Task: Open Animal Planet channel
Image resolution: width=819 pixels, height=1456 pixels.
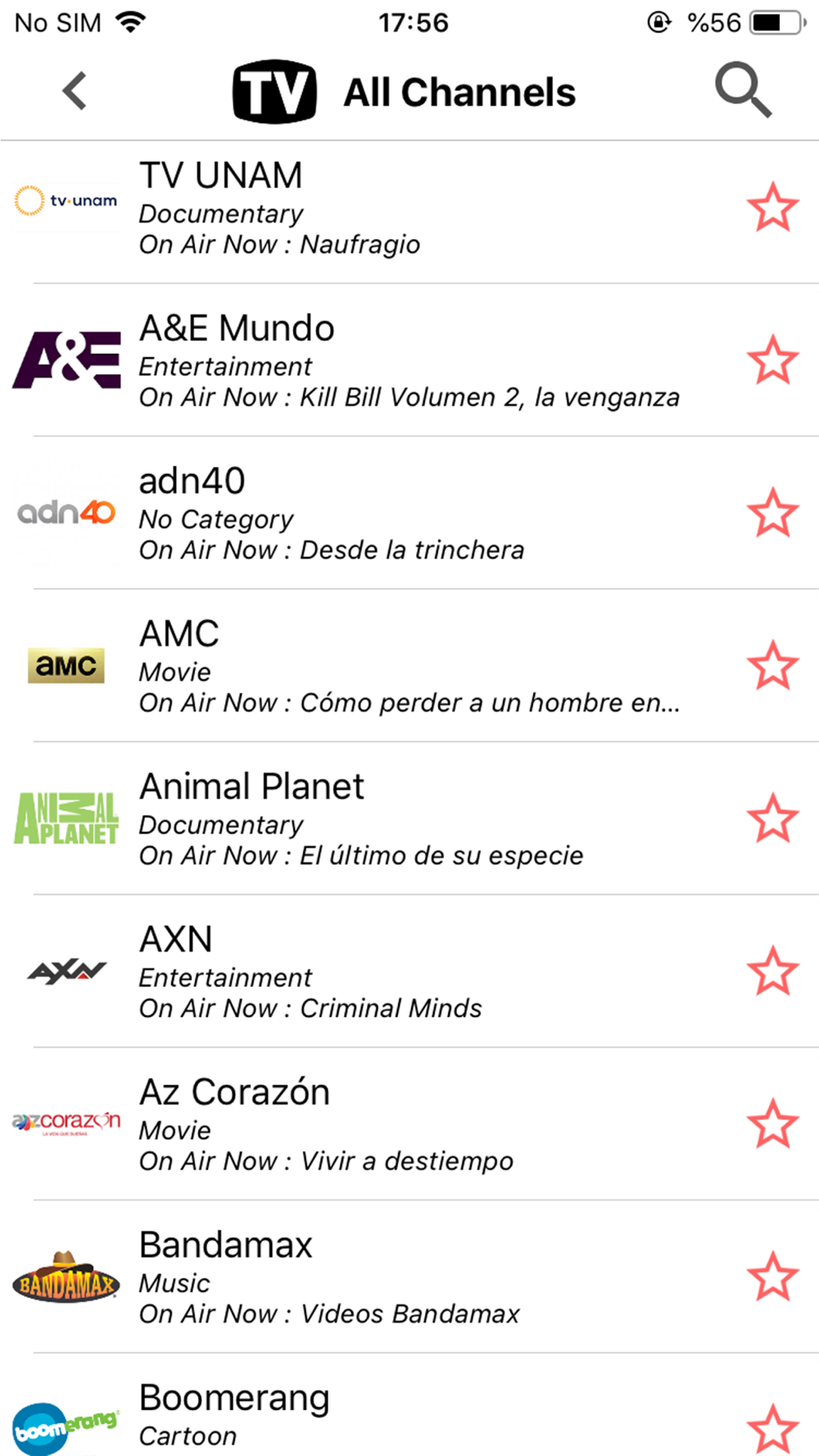Action: pos(409,818)
